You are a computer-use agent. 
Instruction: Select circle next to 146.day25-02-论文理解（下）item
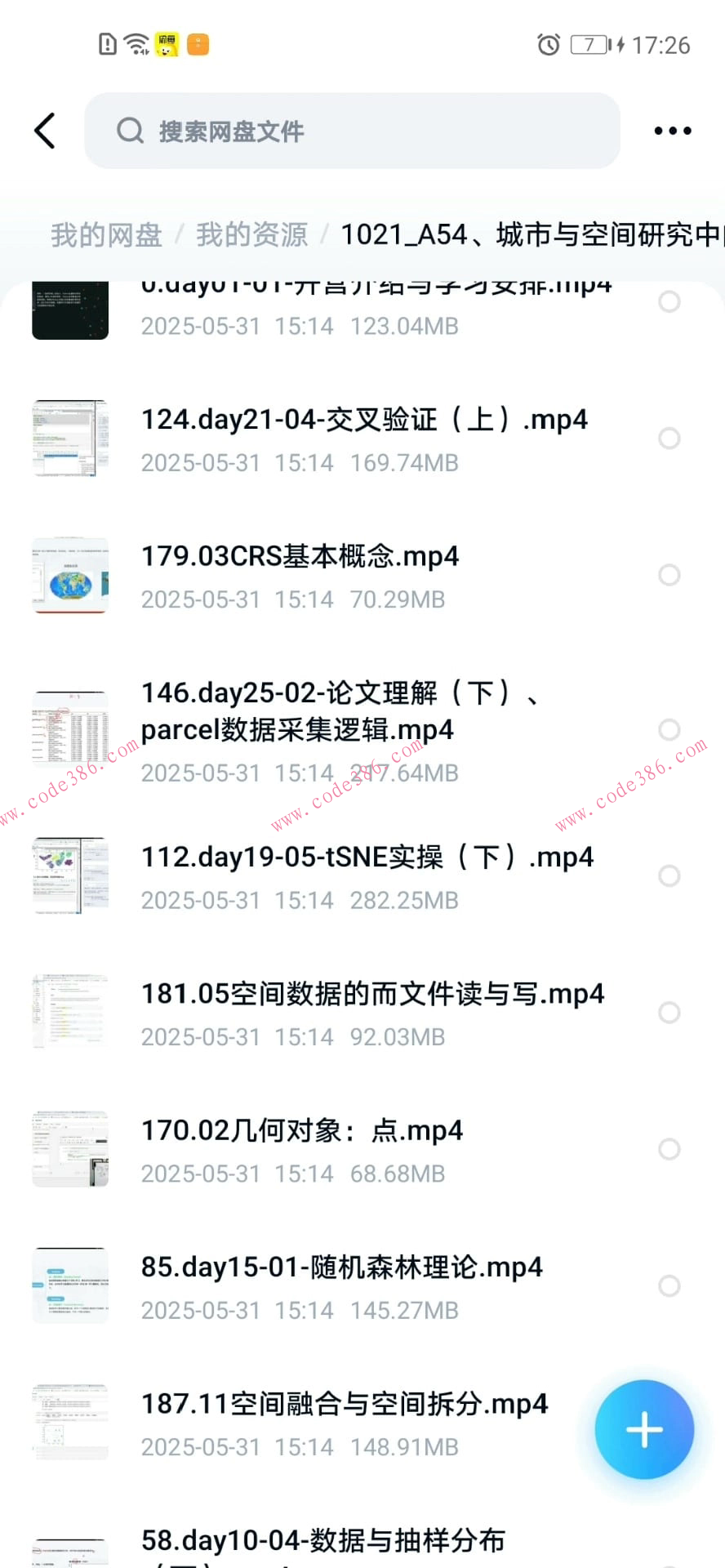pos(669,730)
